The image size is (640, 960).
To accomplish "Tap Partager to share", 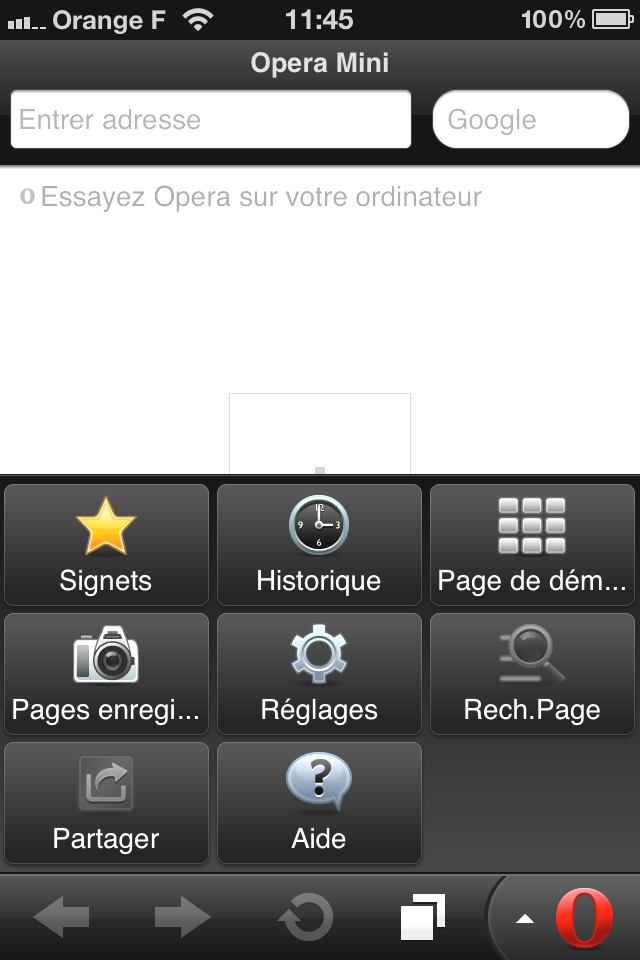I will [x=106, y=802].
